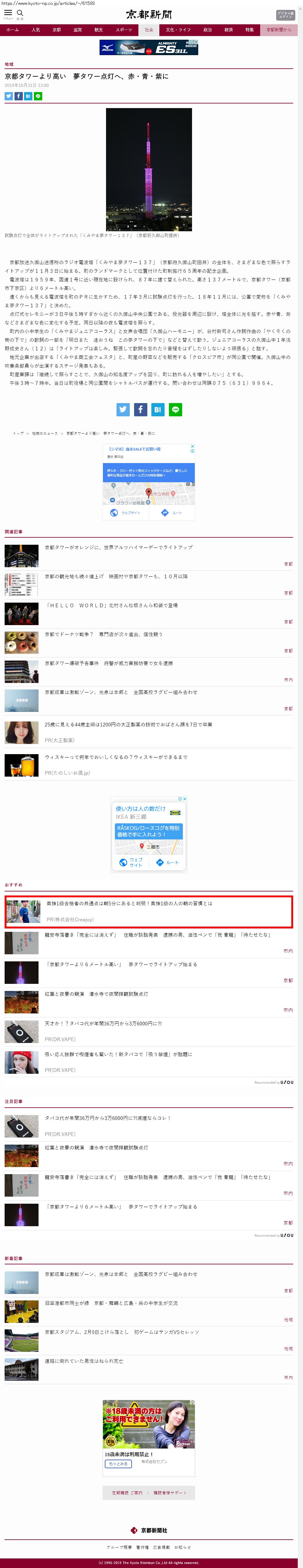Switch to the 観光 tab
Screen dimensions: 303x1568
coord(98,30)
